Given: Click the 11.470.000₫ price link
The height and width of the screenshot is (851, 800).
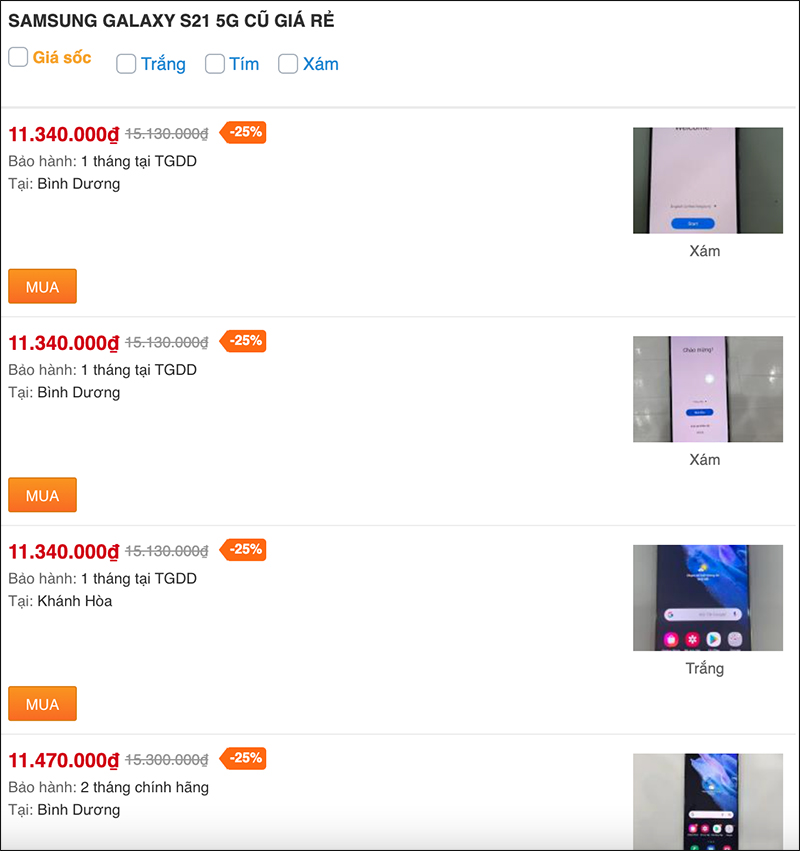Looking at the screenshot, I should tap(62, 758).
